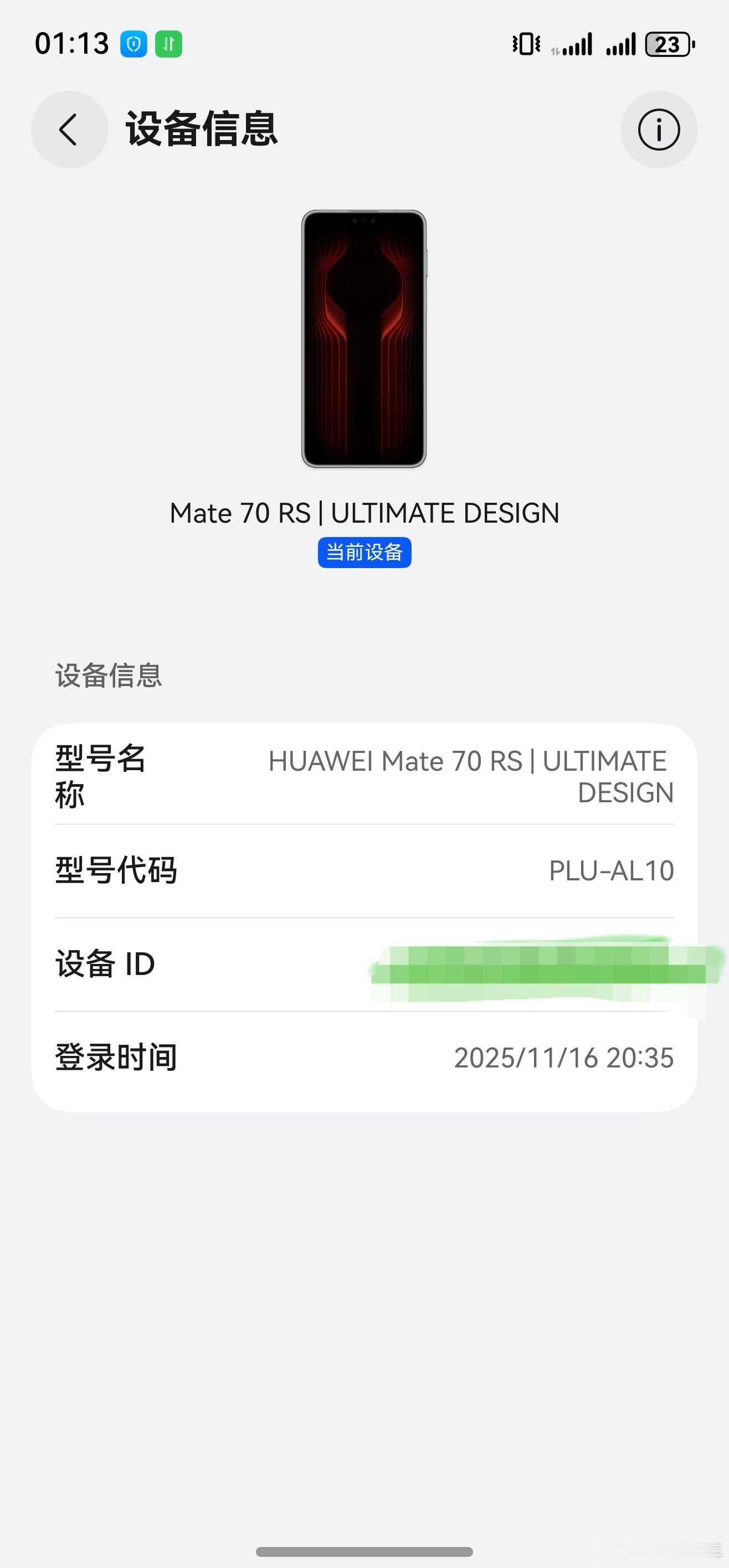
Task: Tap the left SIM signal strength bars
Action: click(576, 44)
